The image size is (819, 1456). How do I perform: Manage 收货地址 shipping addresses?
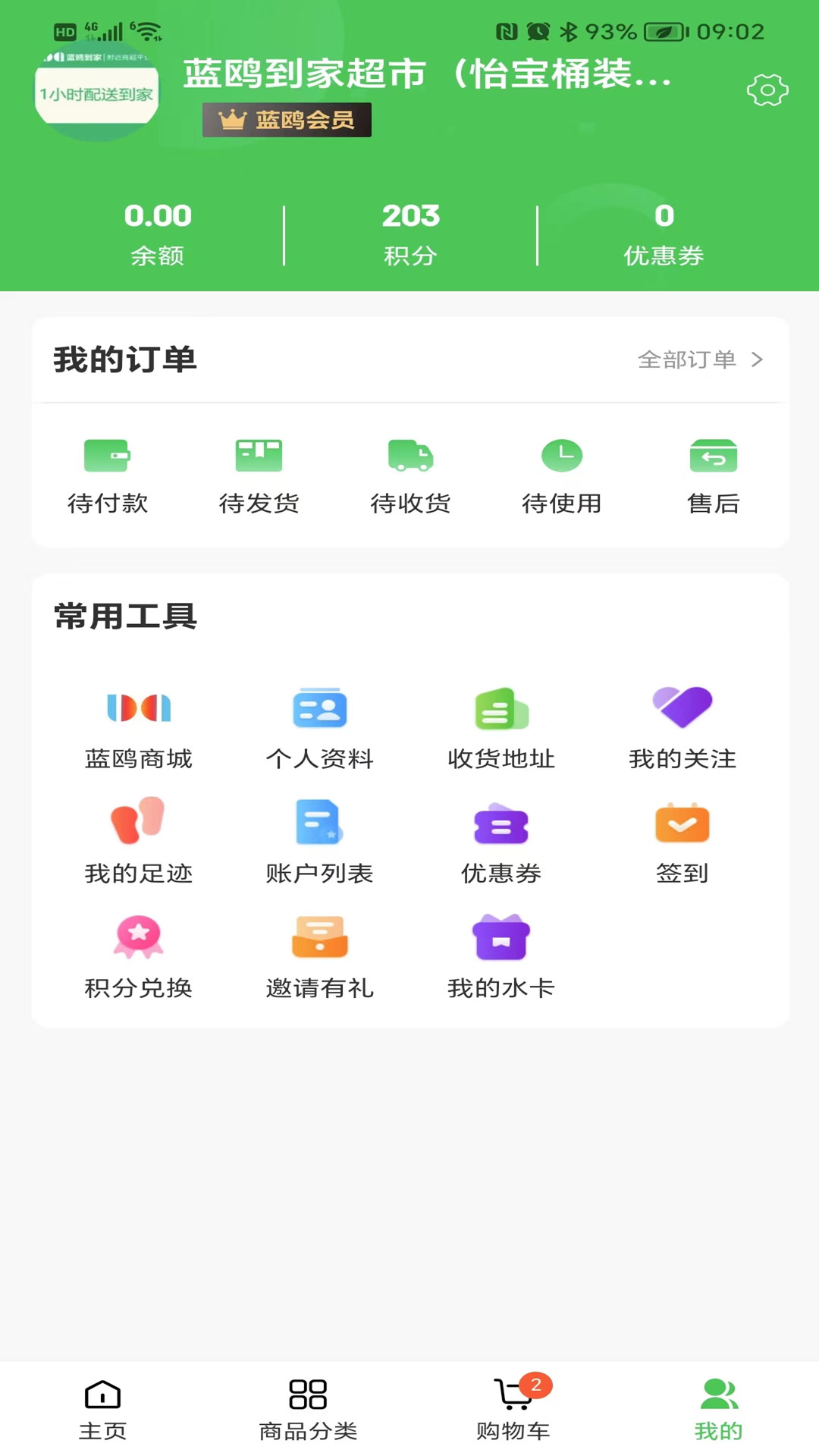(x=501, y=727)
